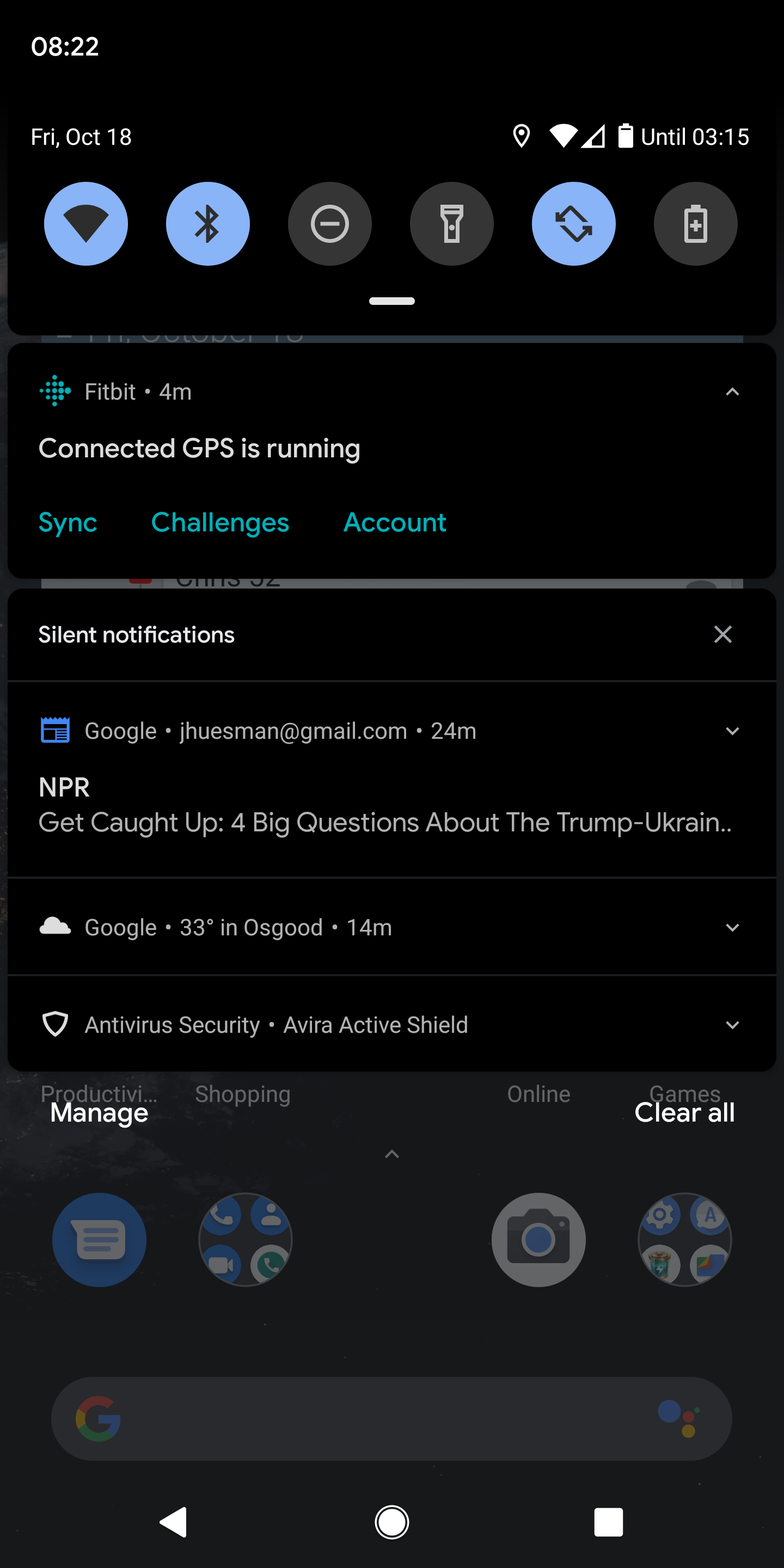Expand the Google NPR notification chevron
The width and height of the screenshot is (784, 1568).
(x=732, y=731)
